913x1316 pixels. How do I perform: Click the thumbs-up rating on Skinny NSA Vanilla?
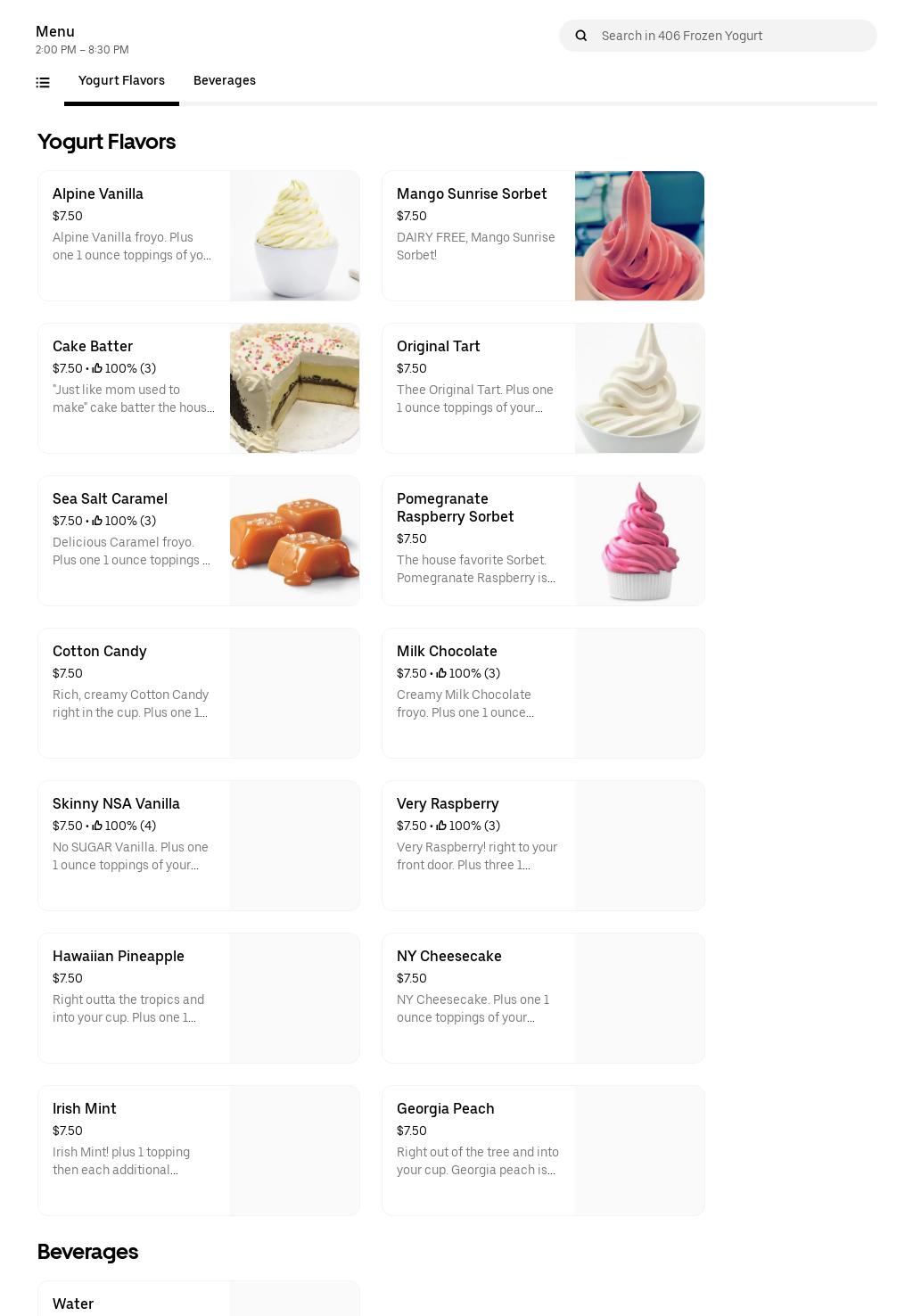coord(97,826)
